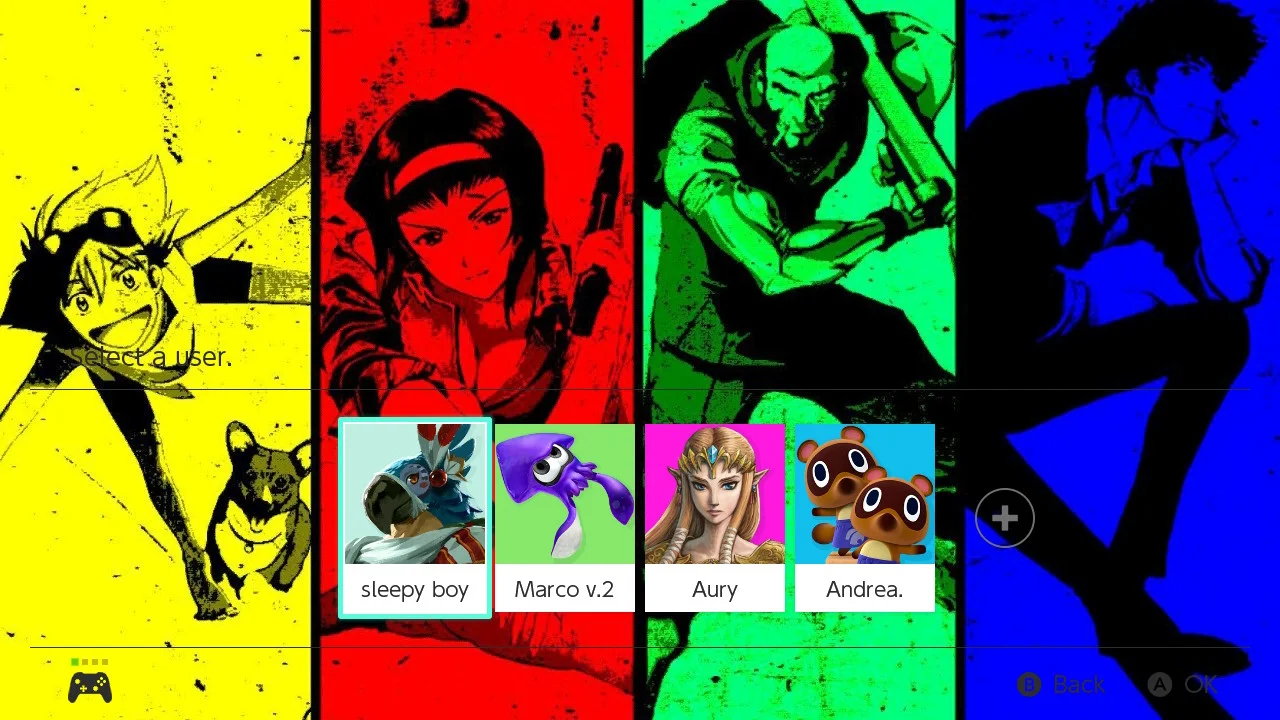Pick the Aury user profile
Image resolution: width=1280 pixels, height=720 pixels.
tap(715, 518)
